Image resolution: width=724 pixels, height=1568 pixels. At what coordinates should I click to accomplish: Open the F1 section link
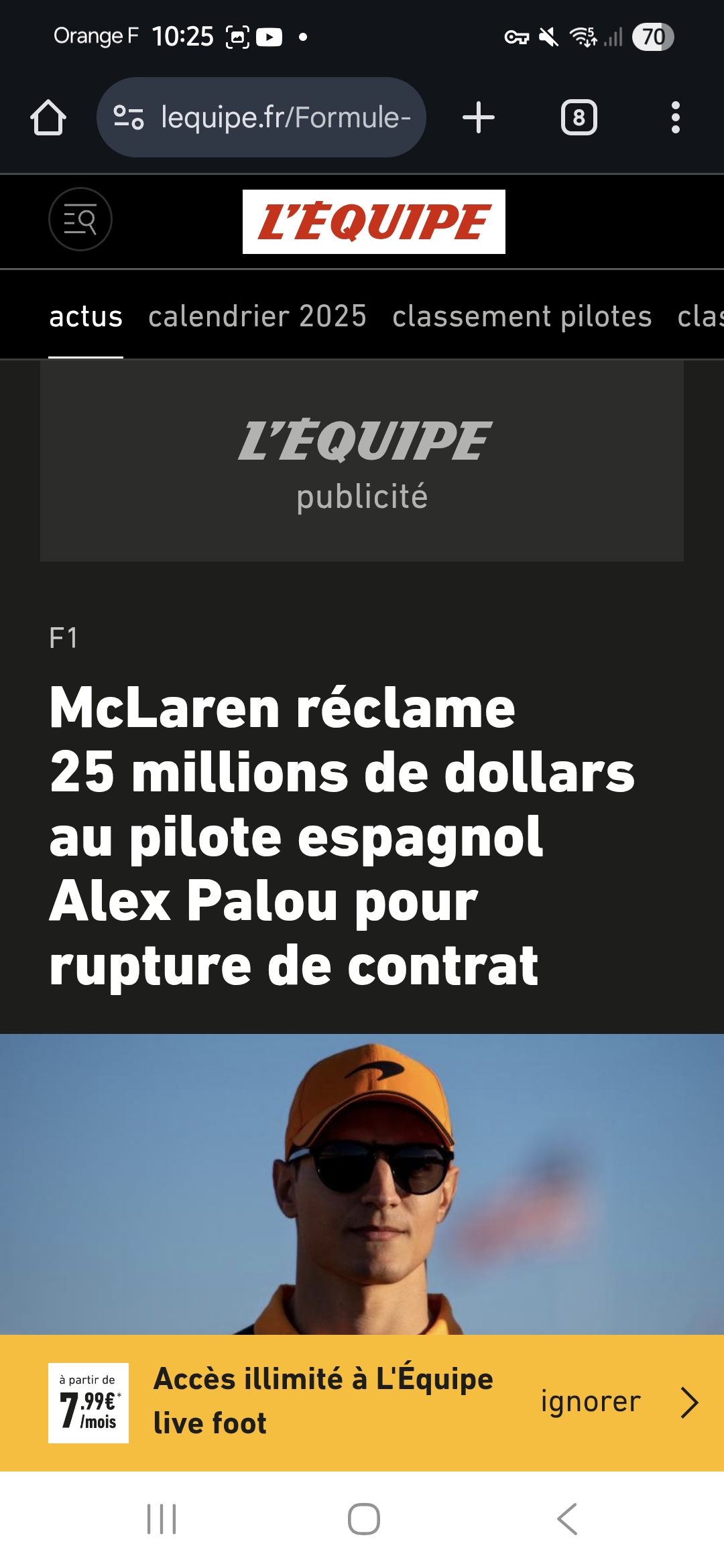[x=64, y=638]
